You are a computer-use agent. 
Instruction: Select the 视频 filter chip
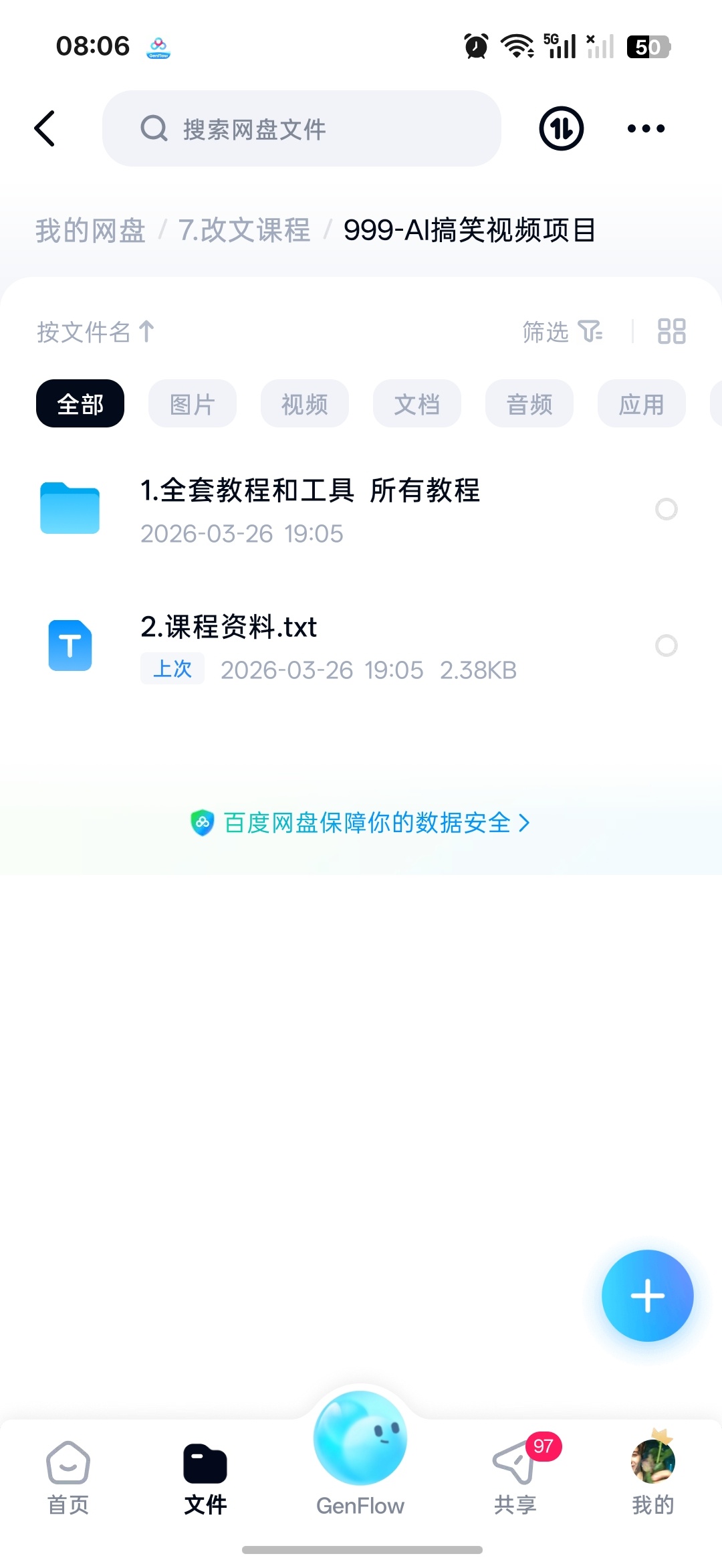click(305, 403)
